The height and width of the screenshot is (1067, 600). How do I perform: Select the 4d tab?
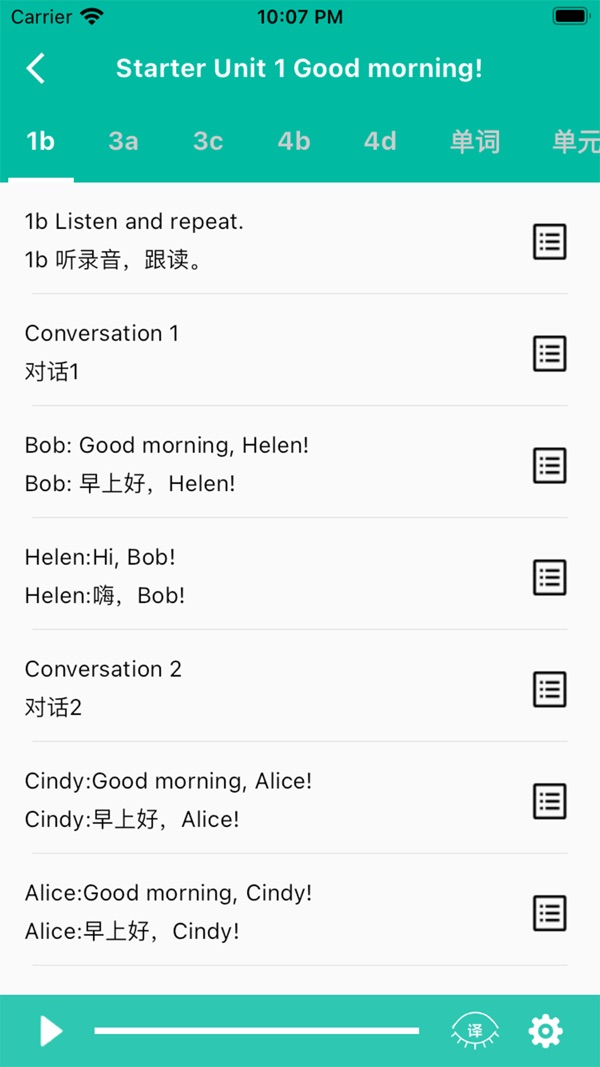click(x=380, y=142)
